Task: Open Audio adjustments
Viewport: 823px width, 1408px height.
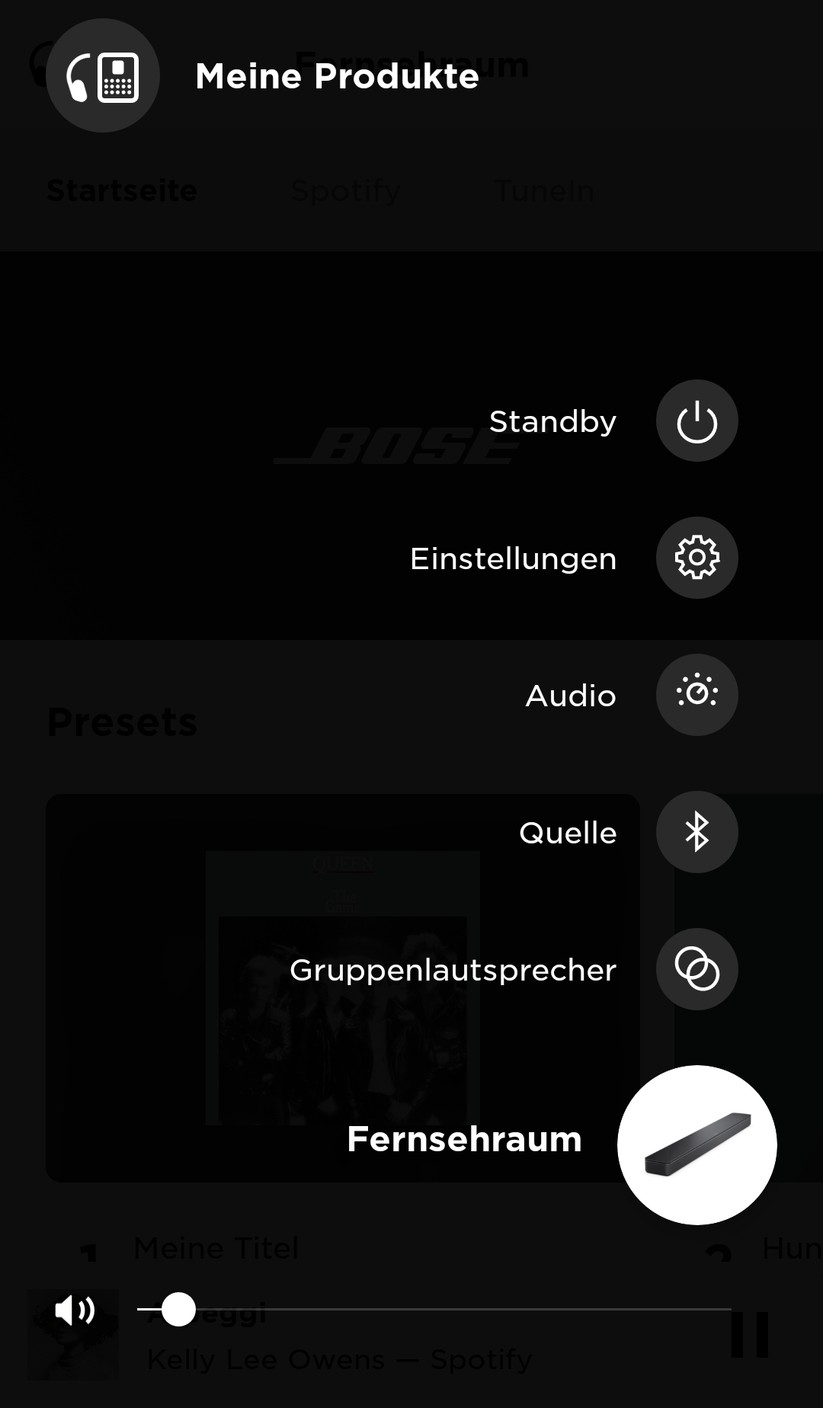Action: point(697,695)
